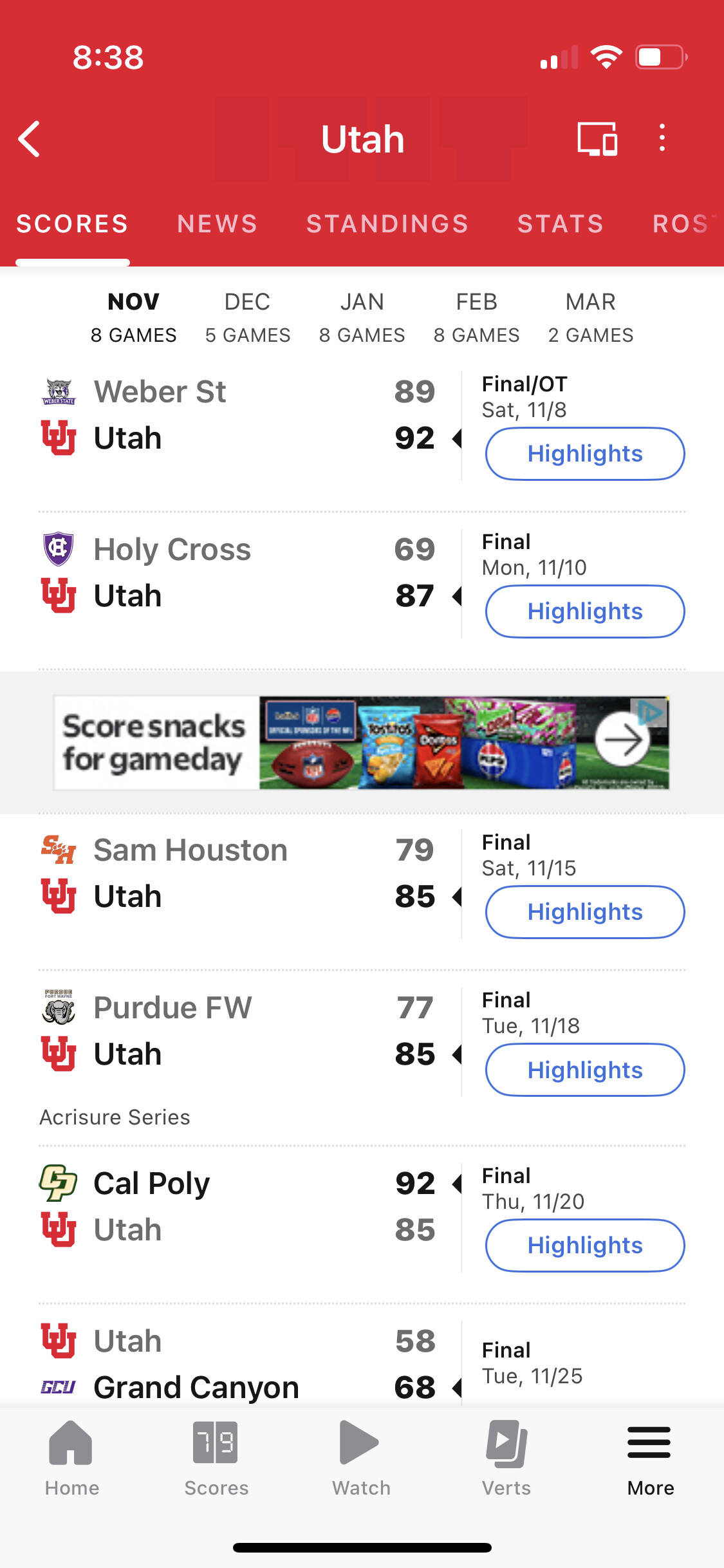Switch to the News tab
This screenshot has height=1568, width=724.
point(217,224)
